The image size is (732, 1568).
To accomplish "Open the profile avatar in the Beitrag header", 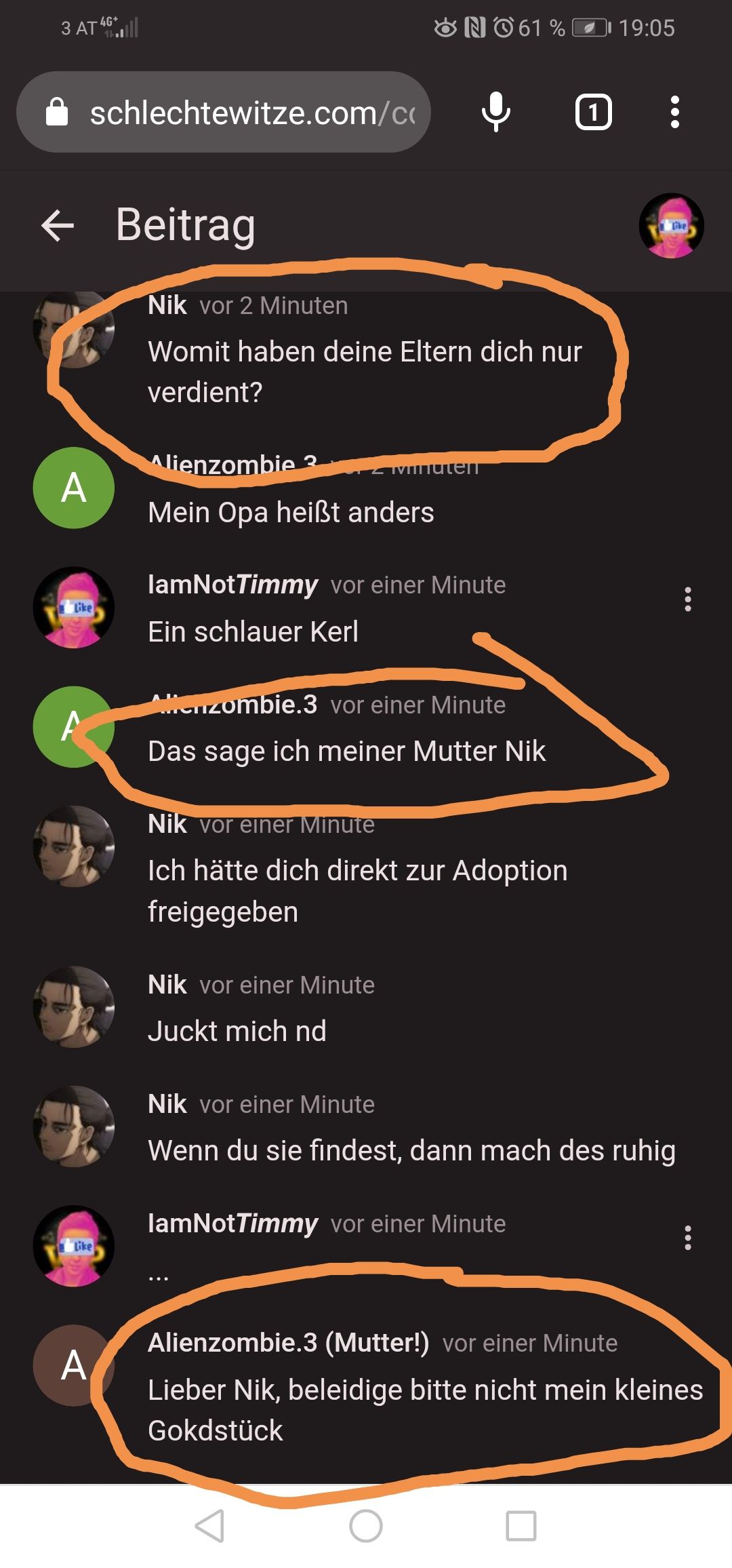I will [x=671, y=226].
